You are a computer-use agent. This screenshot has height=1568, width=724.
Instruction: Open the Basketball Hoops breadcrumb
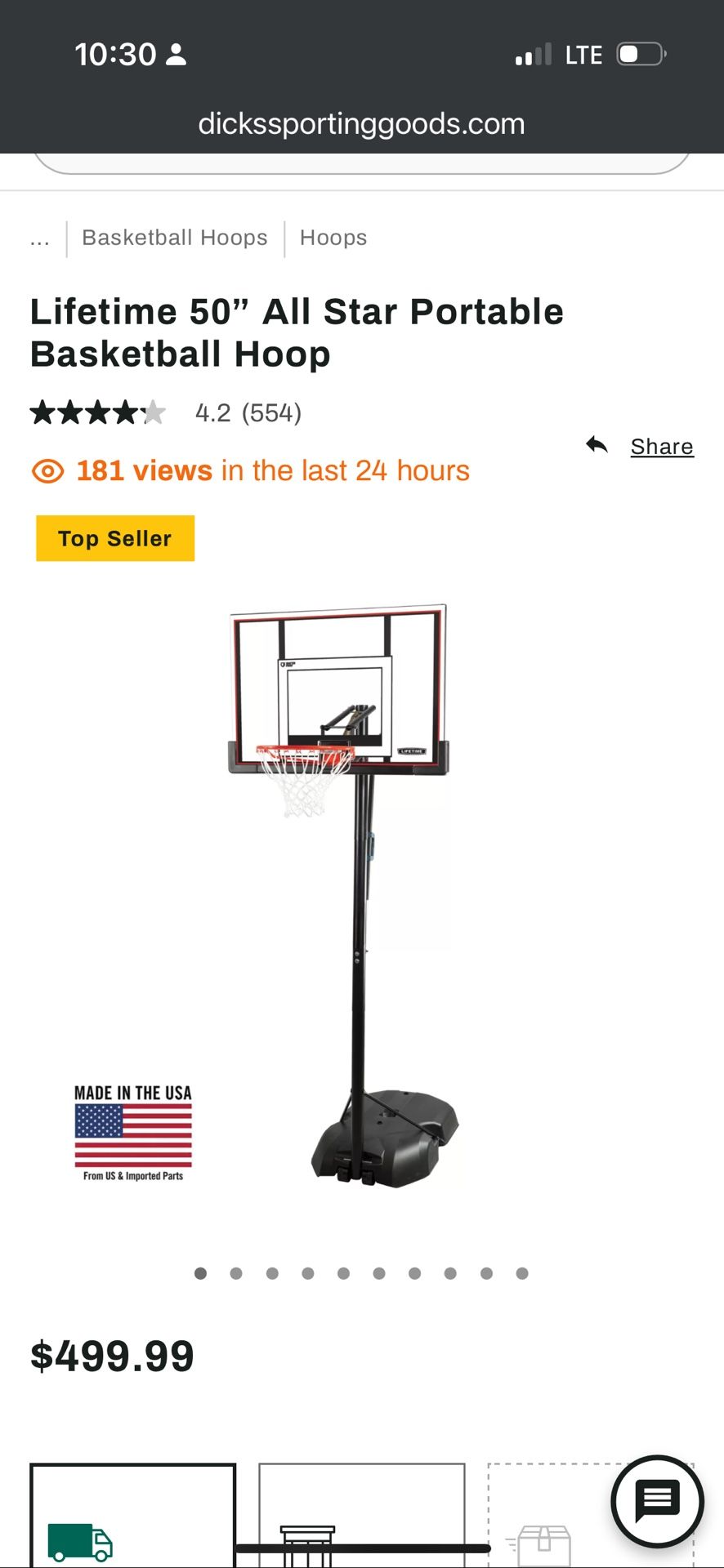[x=174, y=238]
